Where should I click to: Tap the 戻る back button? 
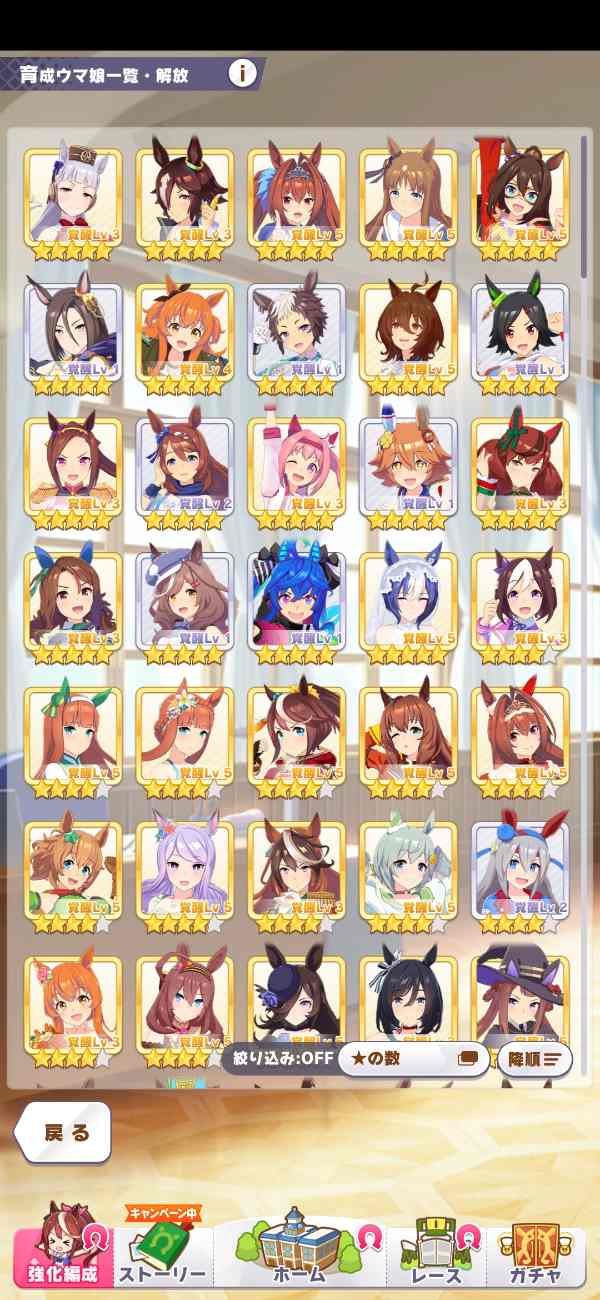click(63, 1133)
